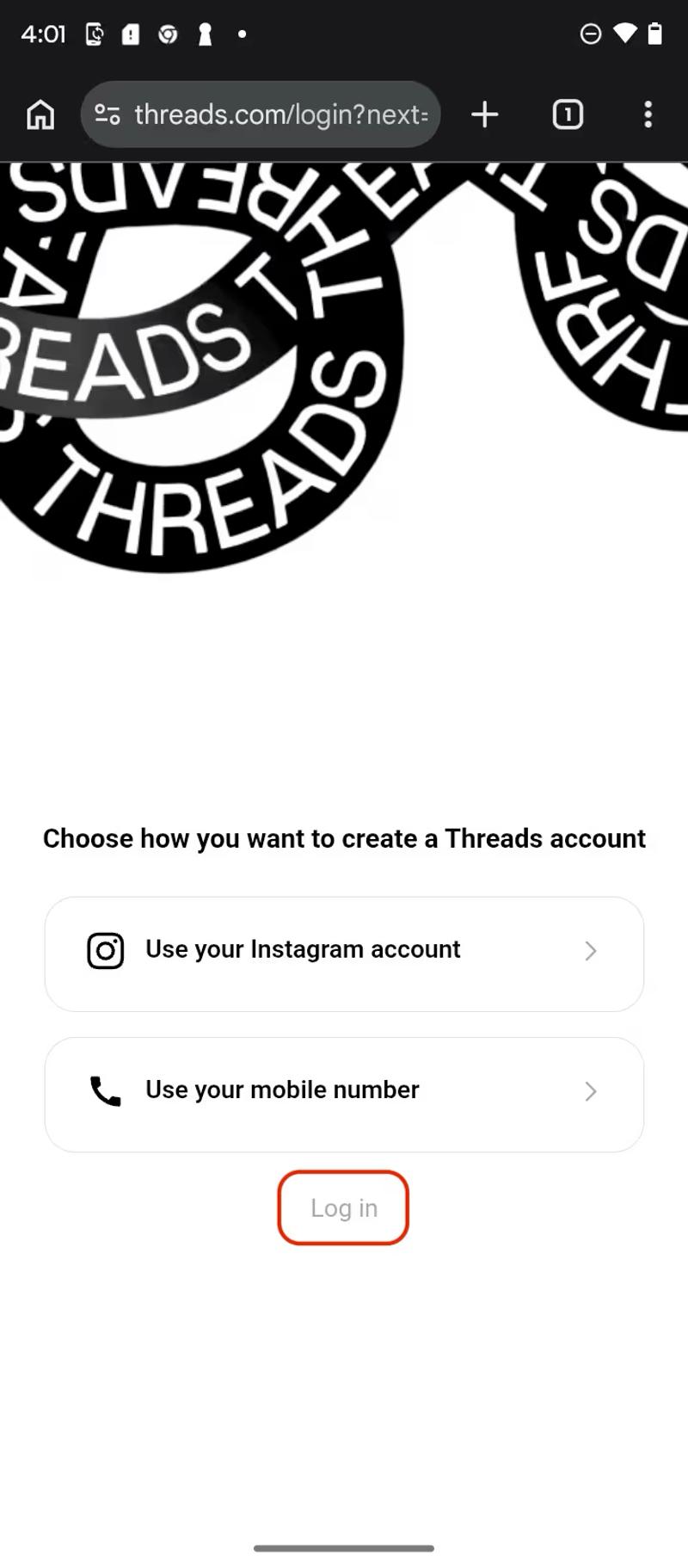Open Chrome's home page button

pos(40,114)
